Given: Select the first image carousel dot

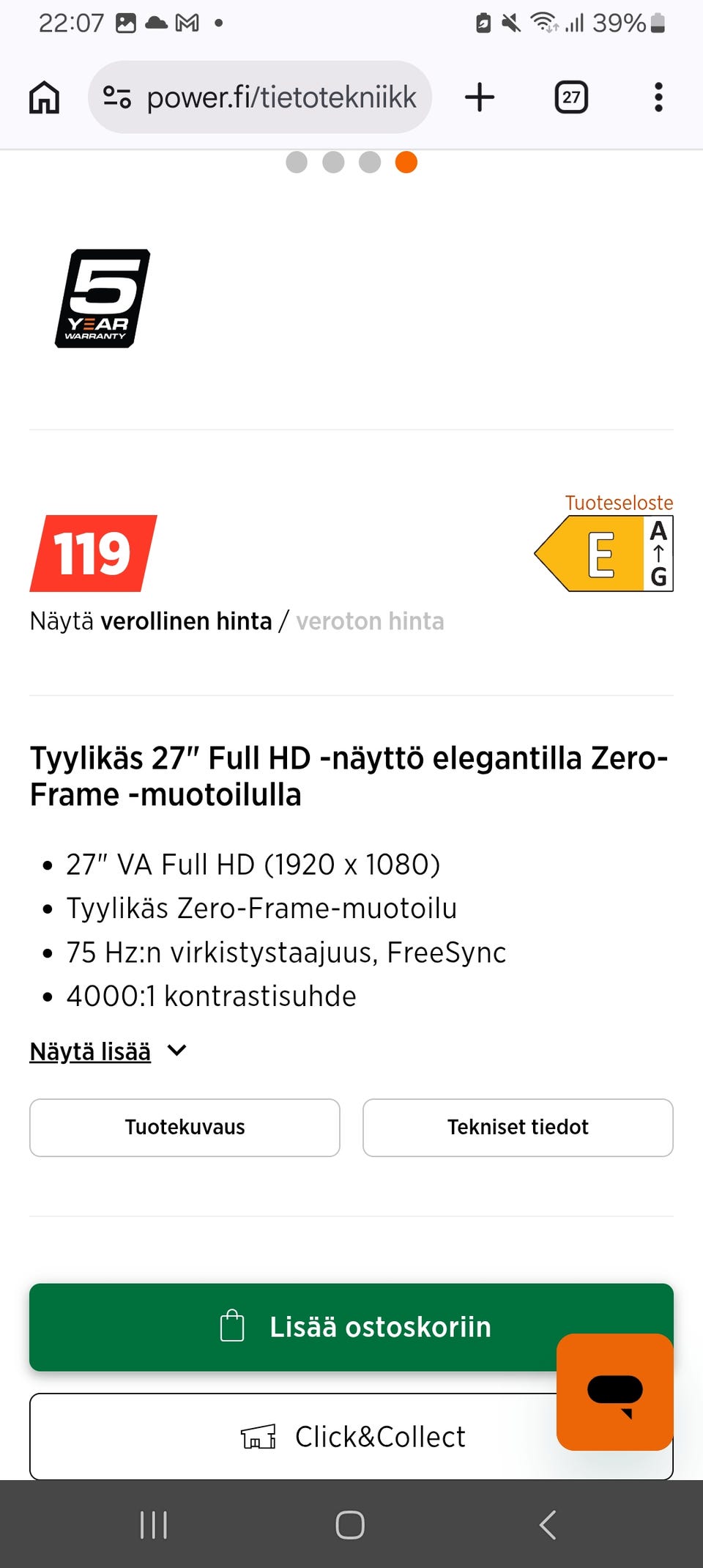Looking at the screenshot, I should click(297, 162).
